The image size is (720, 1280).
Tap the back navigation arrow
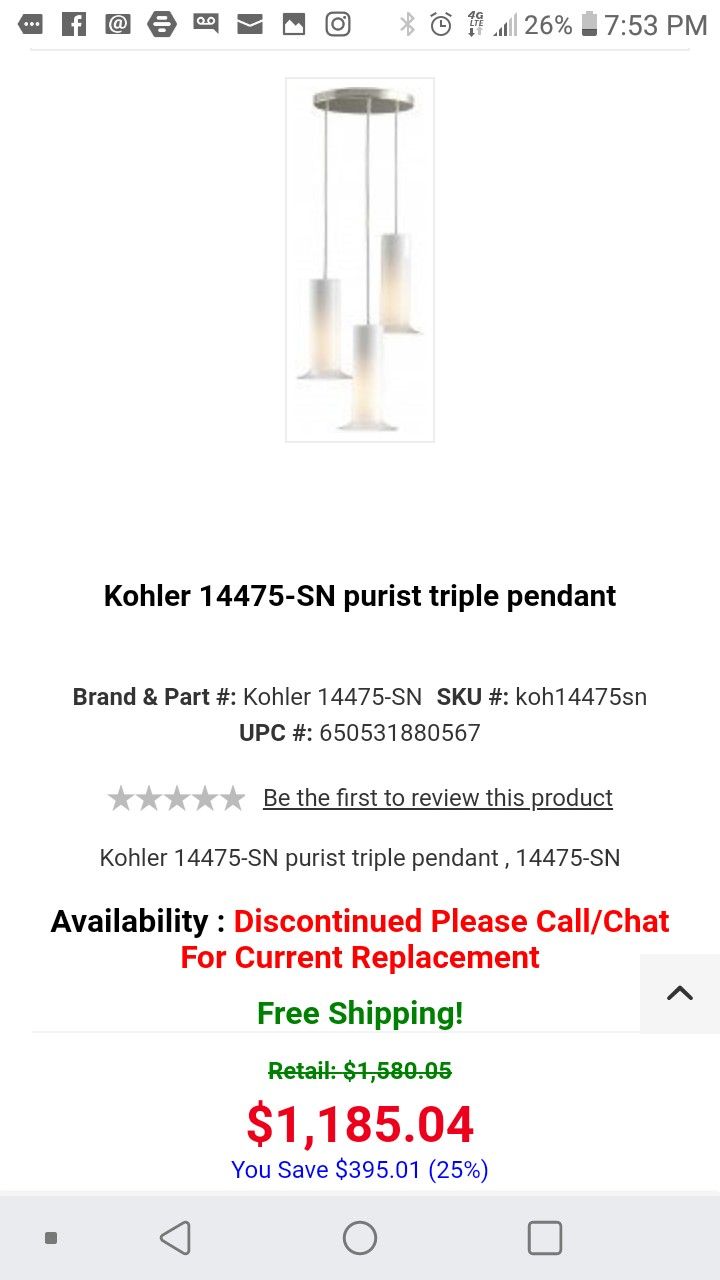pos(175,1236)
